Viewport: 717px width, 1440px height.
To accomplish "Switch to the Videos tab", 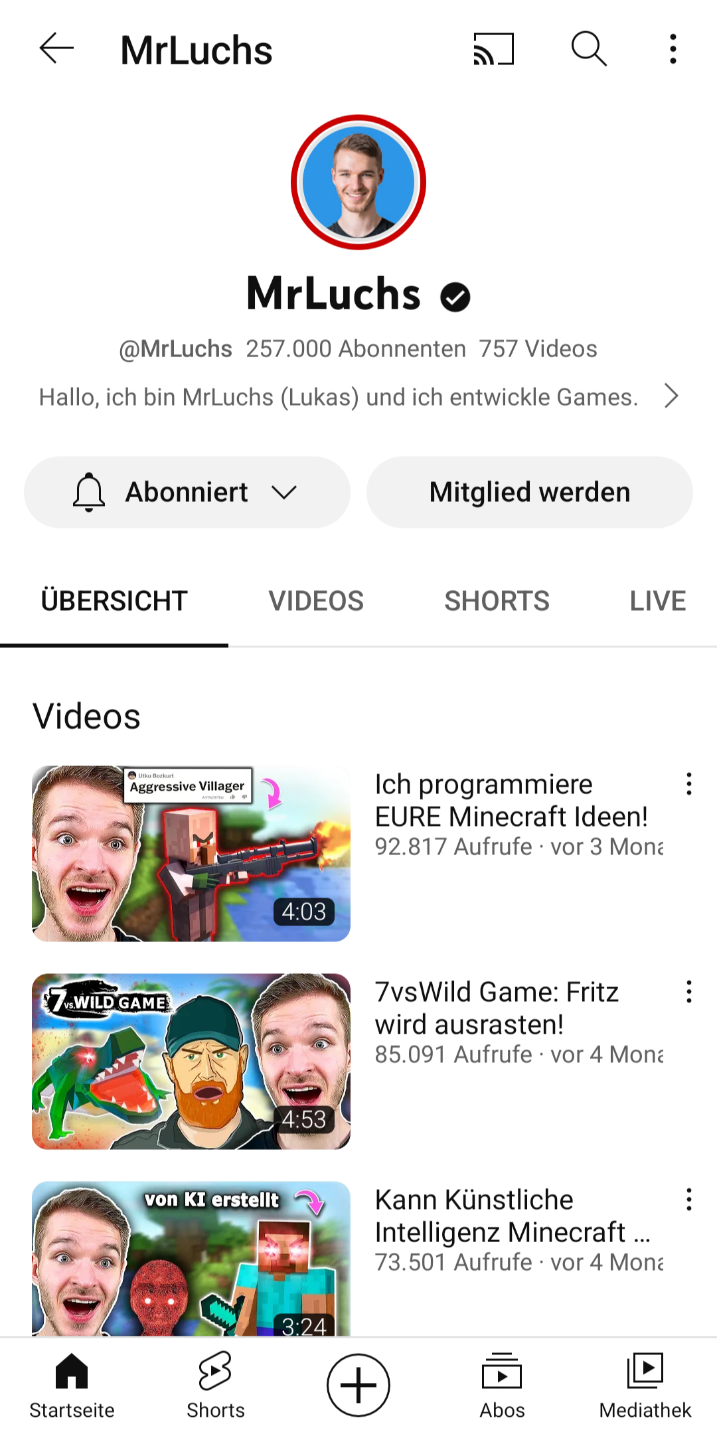I will pos(316,601).
